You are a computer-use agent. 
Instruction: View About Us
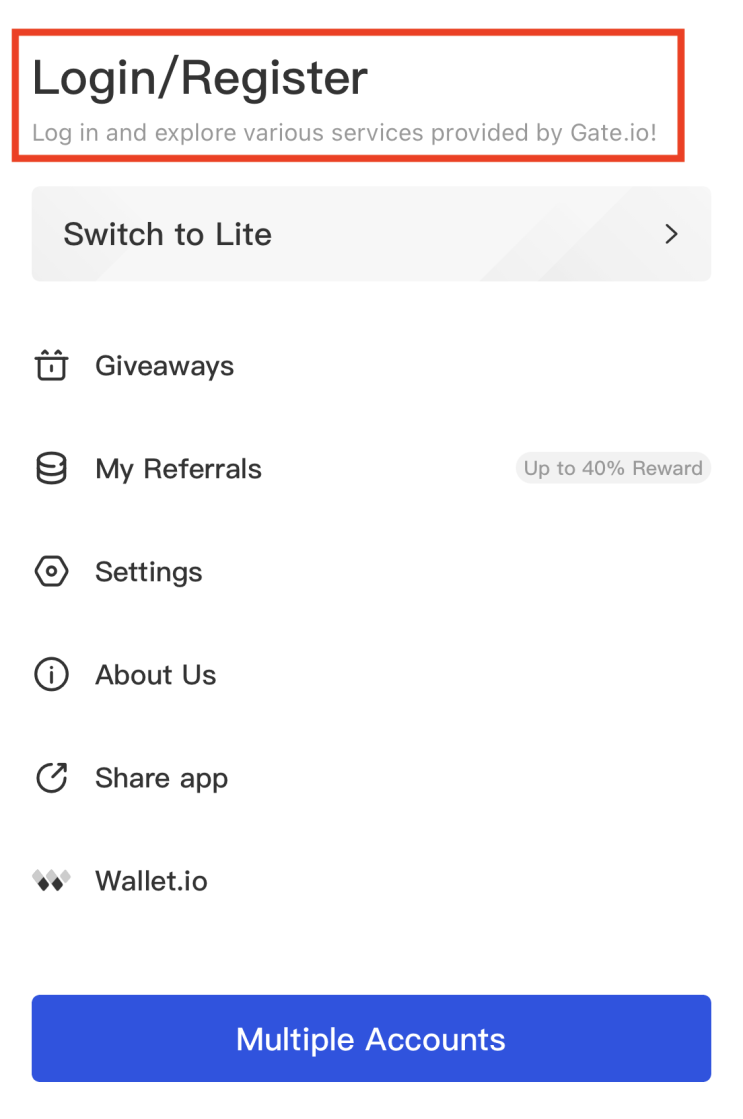click(x=155, y=675)
